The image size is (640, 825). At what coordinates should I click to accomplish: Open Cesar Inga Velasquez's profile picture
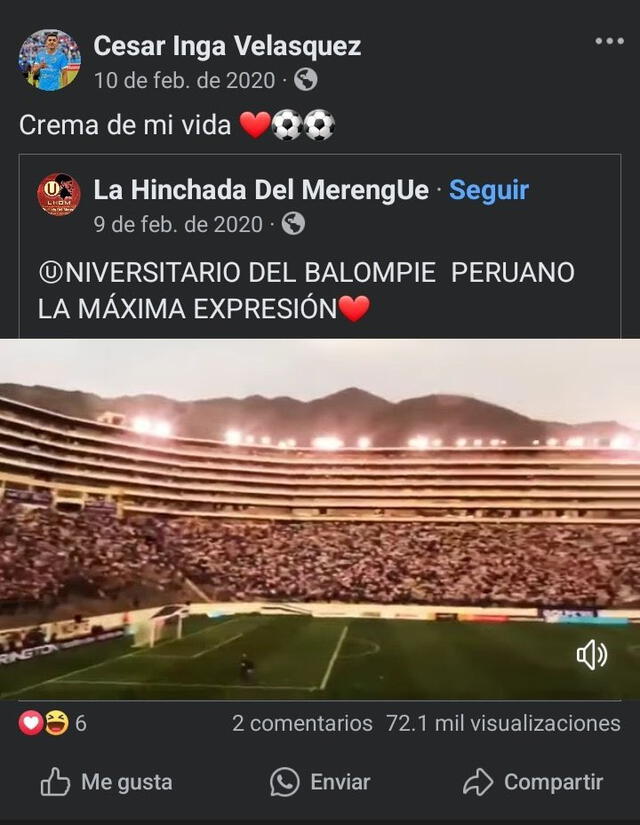[49, 60]
